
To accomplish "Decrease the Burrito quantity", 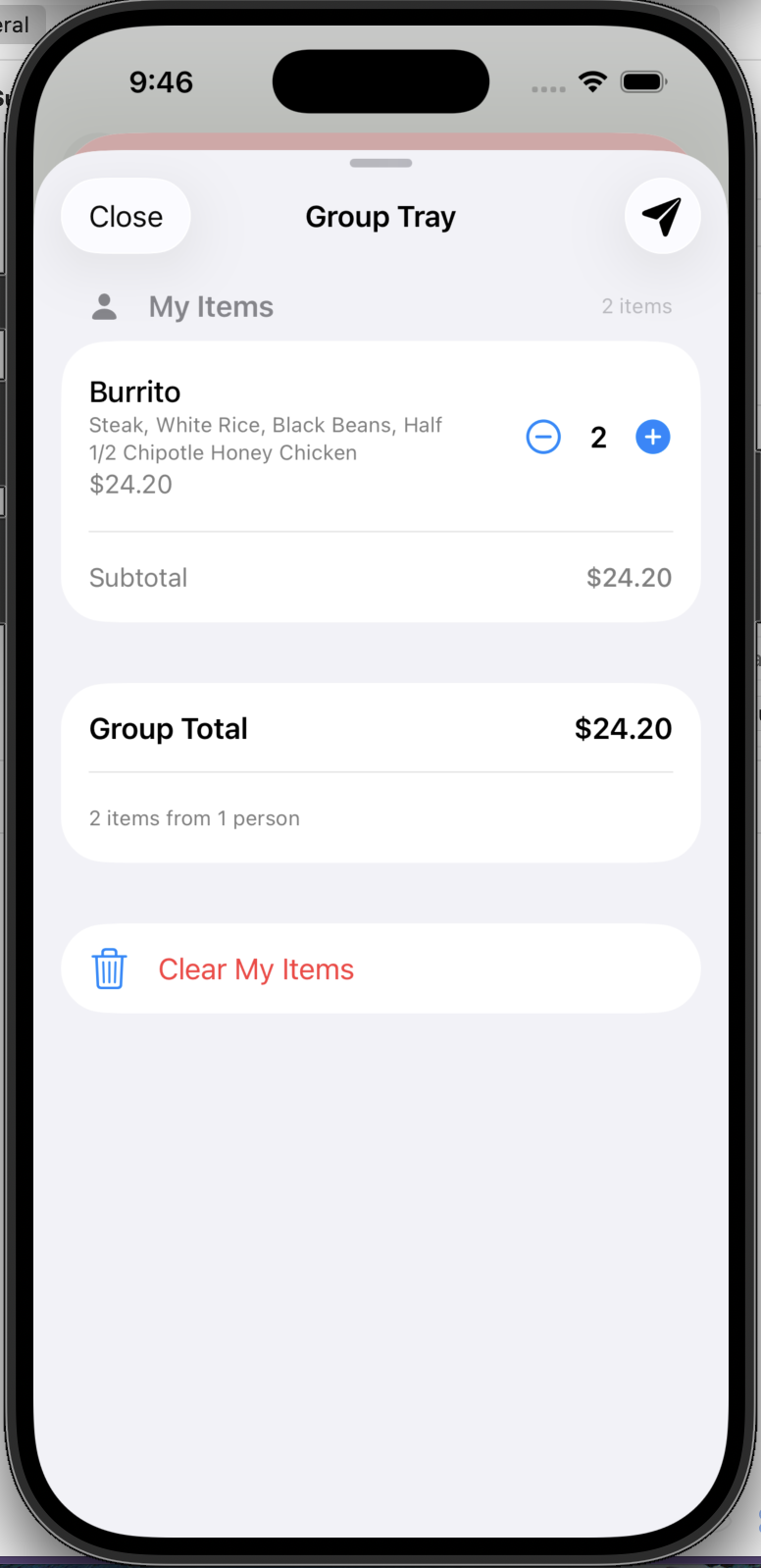I will [x=543, y=437].
